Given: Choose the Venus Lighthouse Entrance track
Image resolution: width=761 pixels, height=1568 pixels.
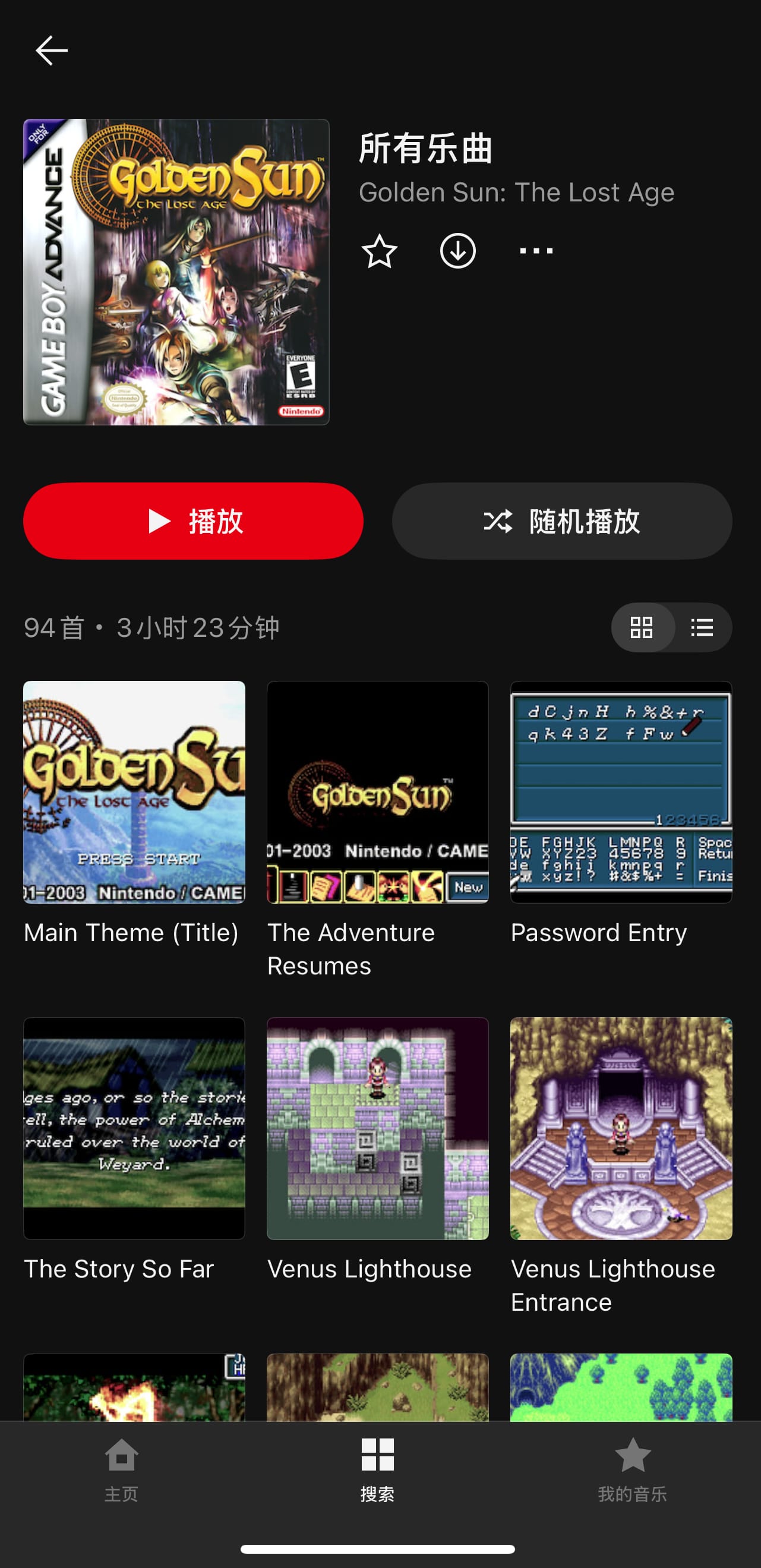Looking at the screenshot, I should pyautogui.click(x=621, y=1128).
